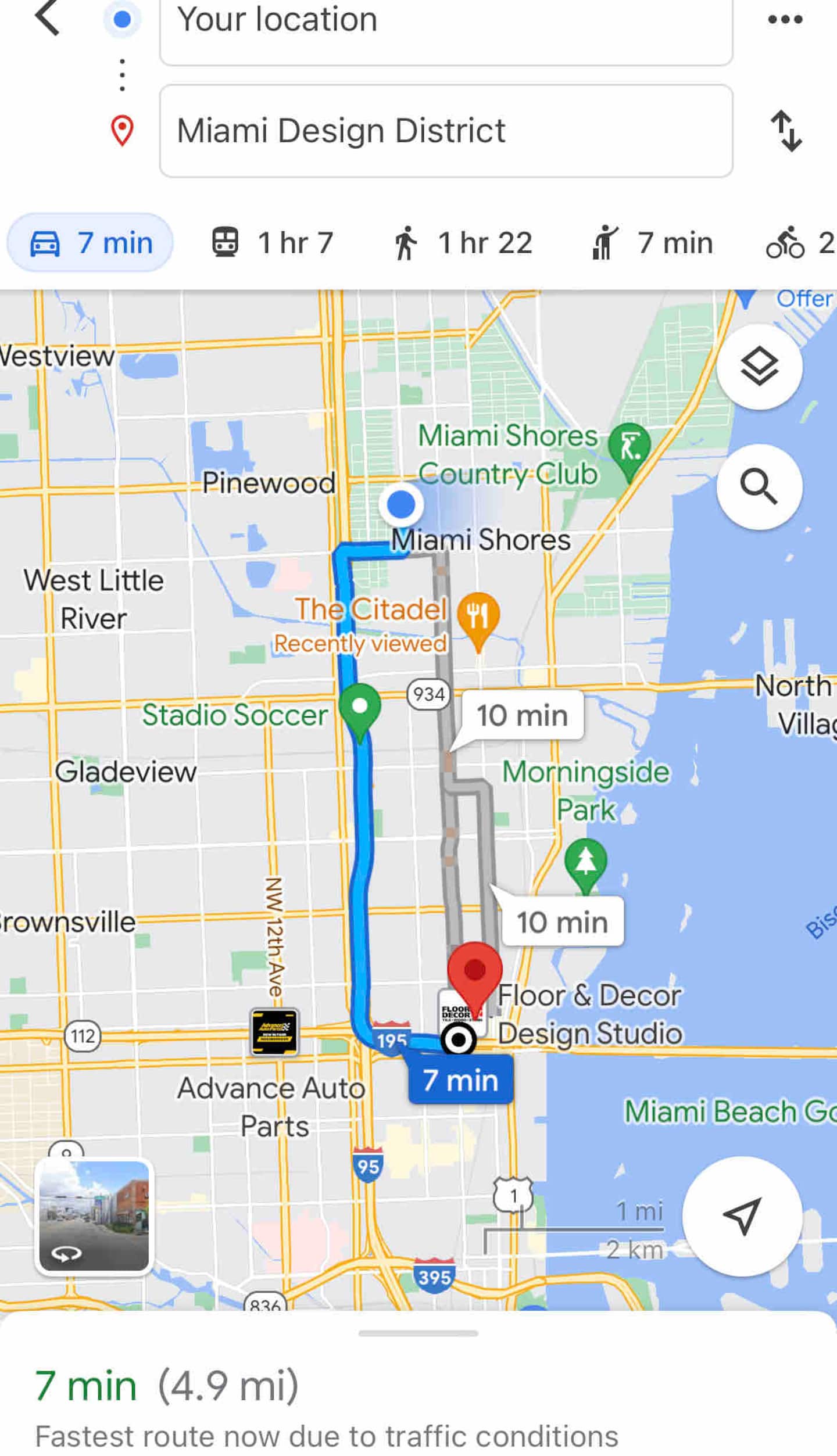Open the map layers button
837x1456 pixels.
click(760, 367)
